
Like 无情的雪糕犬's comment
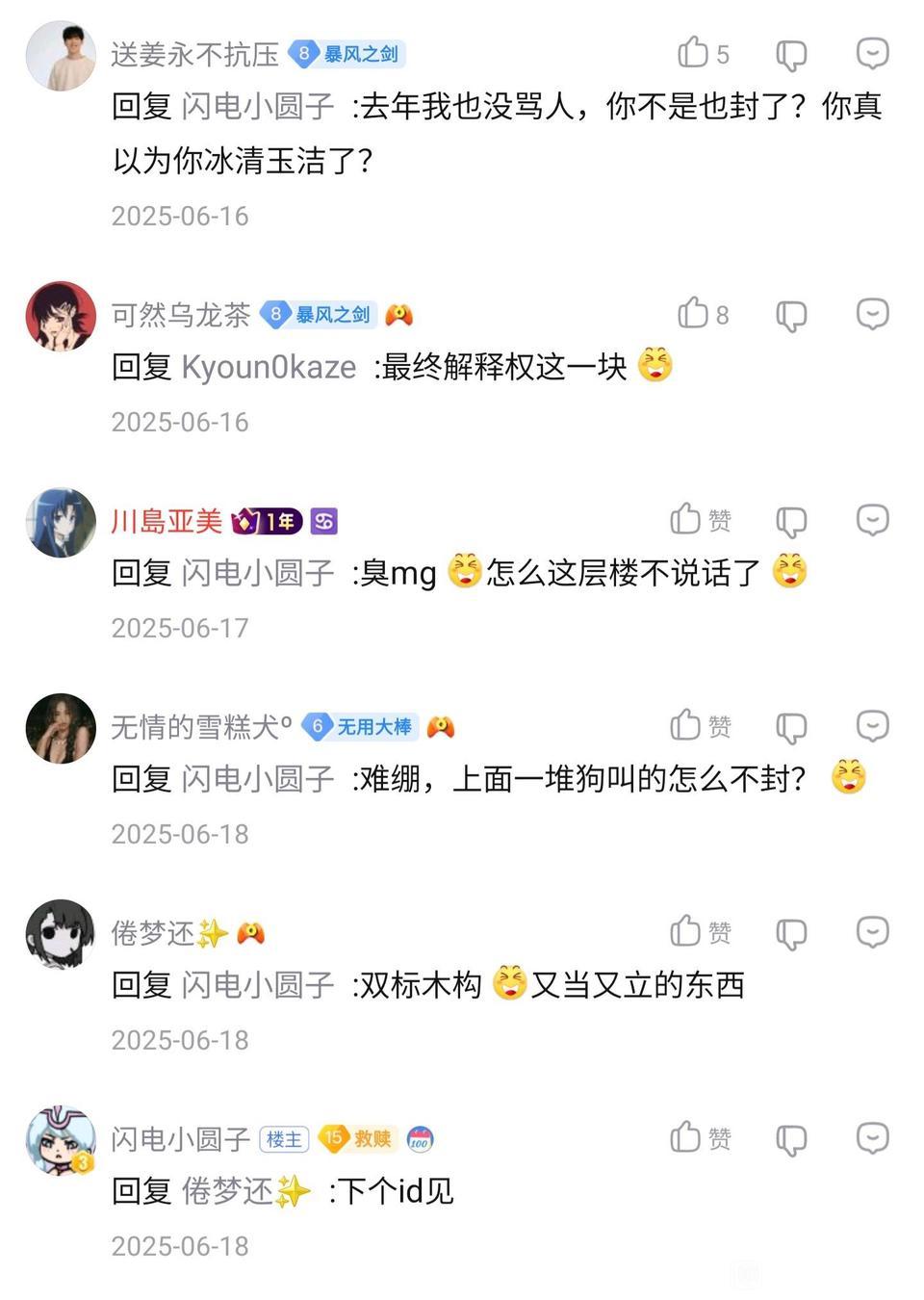pos(686,725)
